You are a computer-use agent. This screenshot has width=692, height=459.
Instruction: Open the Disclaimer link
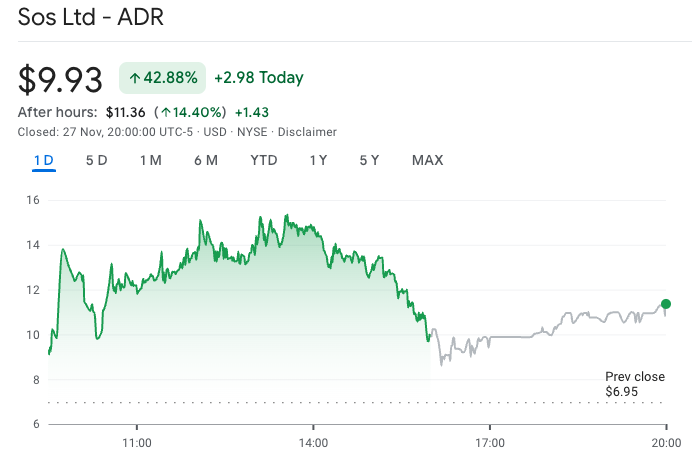[307, 132]
